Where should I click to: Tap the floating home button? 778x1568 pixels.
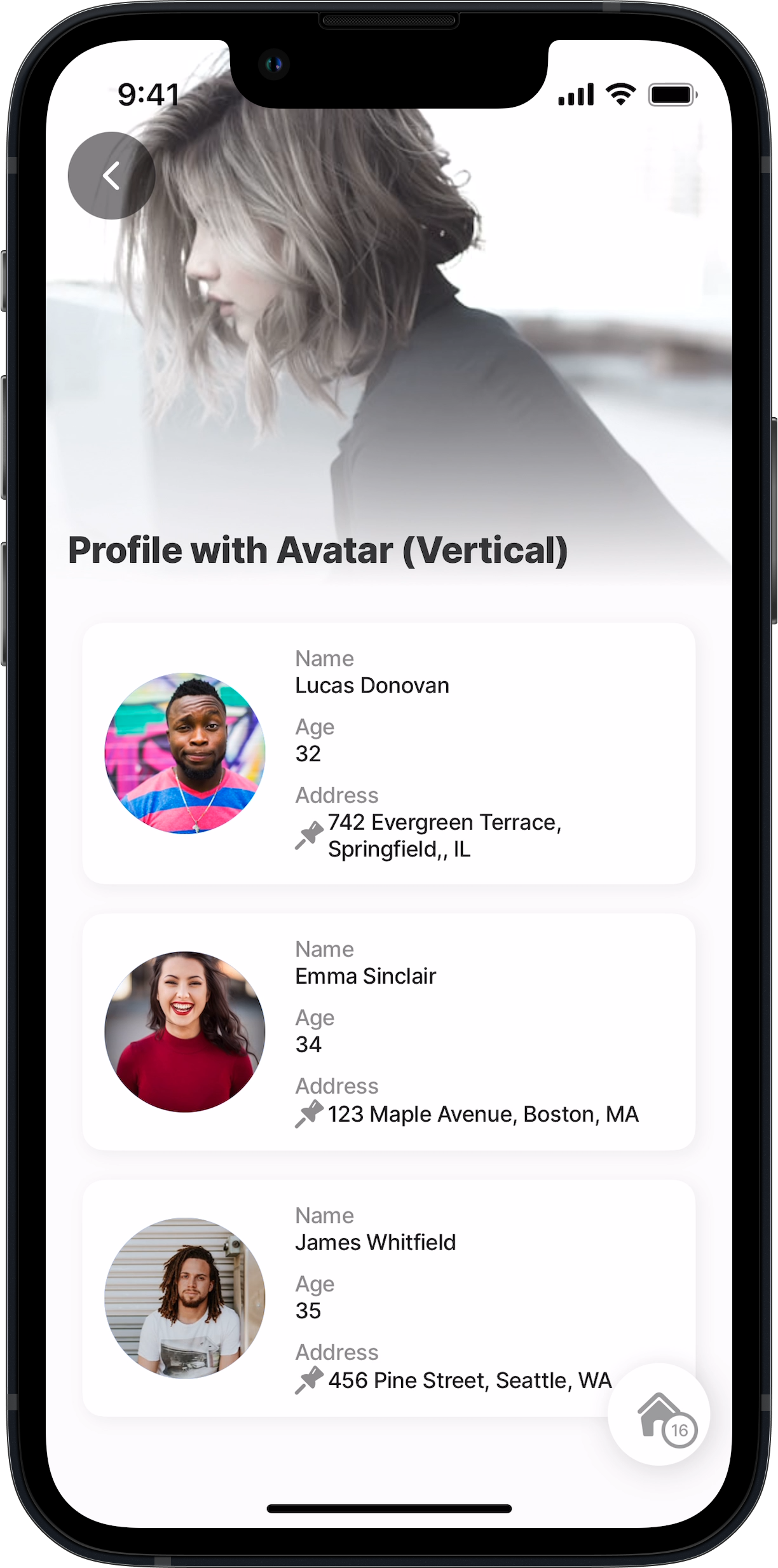[659, 1414]
